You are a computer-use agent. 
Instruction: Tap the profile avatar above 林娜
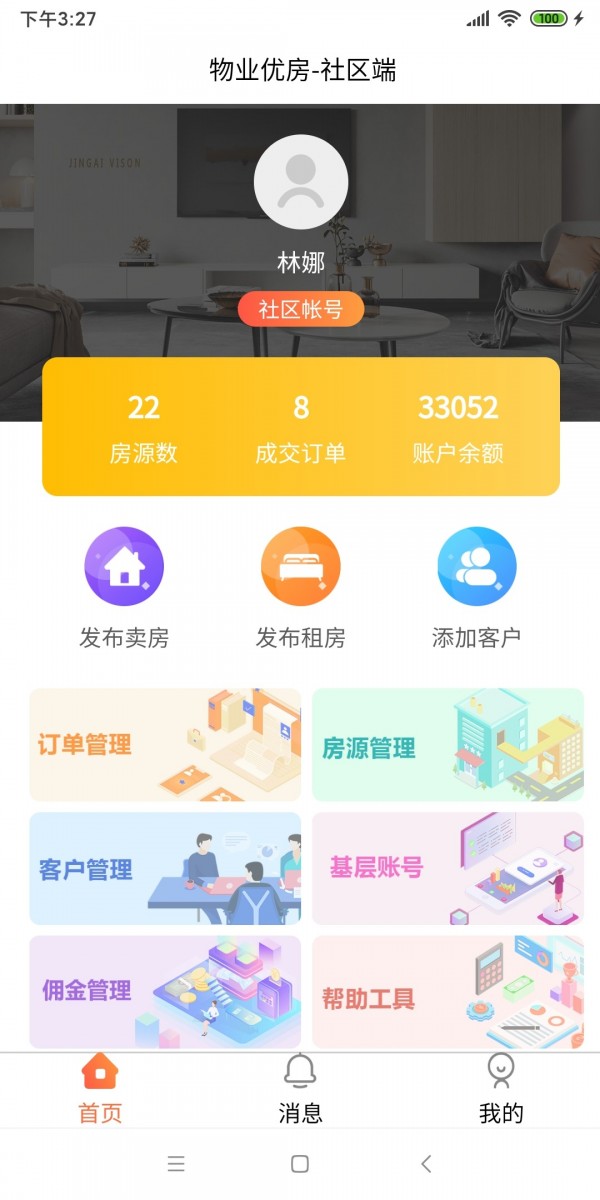coord(300,182)
